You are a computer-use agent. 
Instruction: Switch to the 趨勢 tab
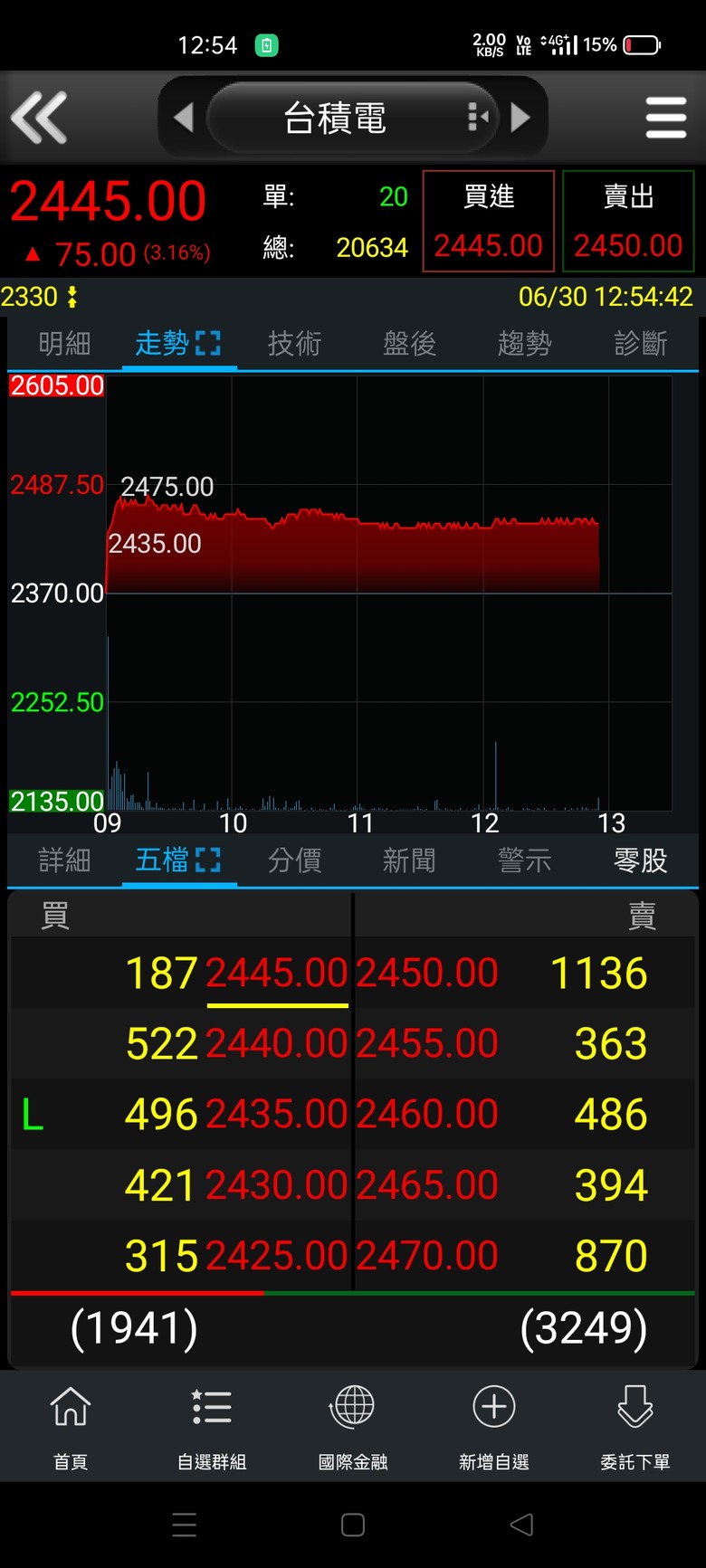pos(524,344)
